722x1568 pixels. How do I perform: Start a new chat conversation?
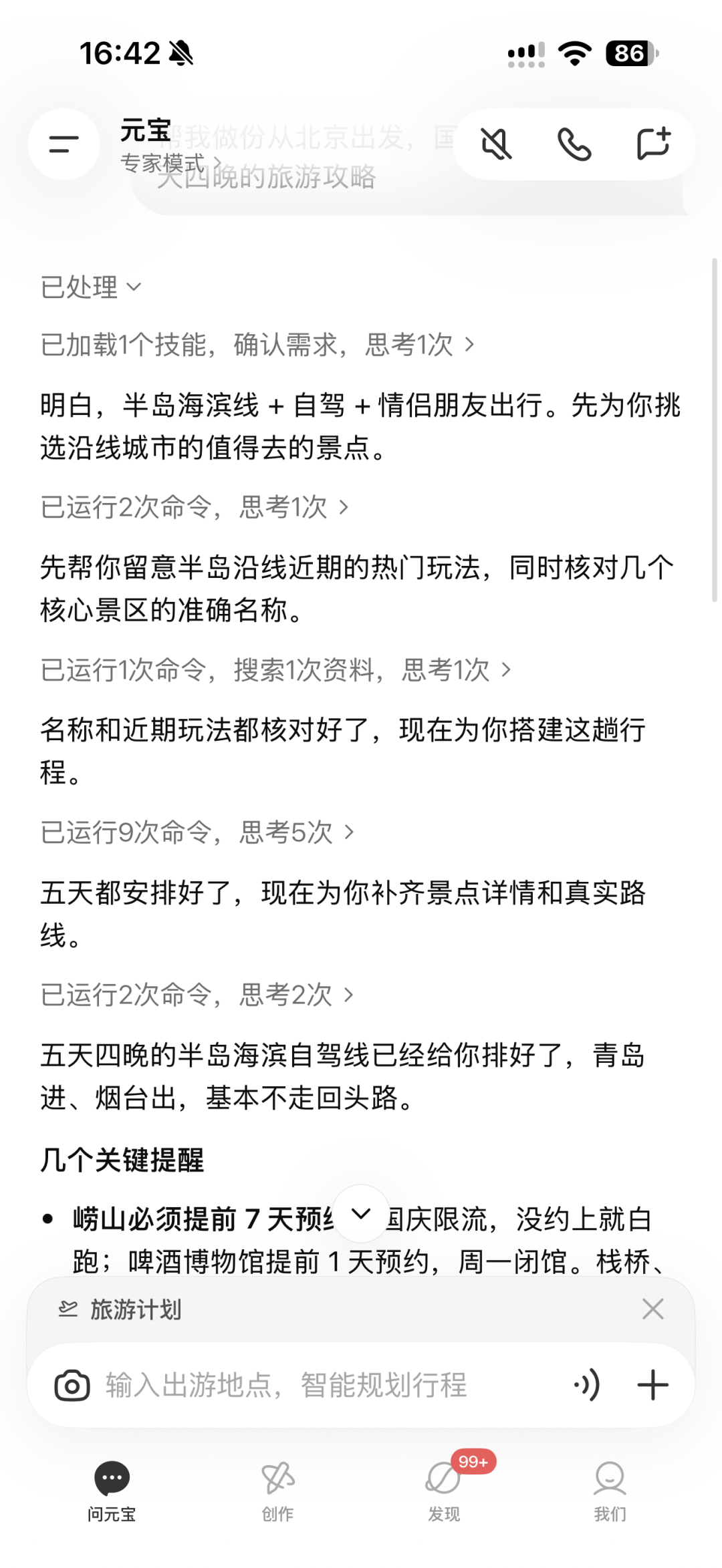pos(652,144)
